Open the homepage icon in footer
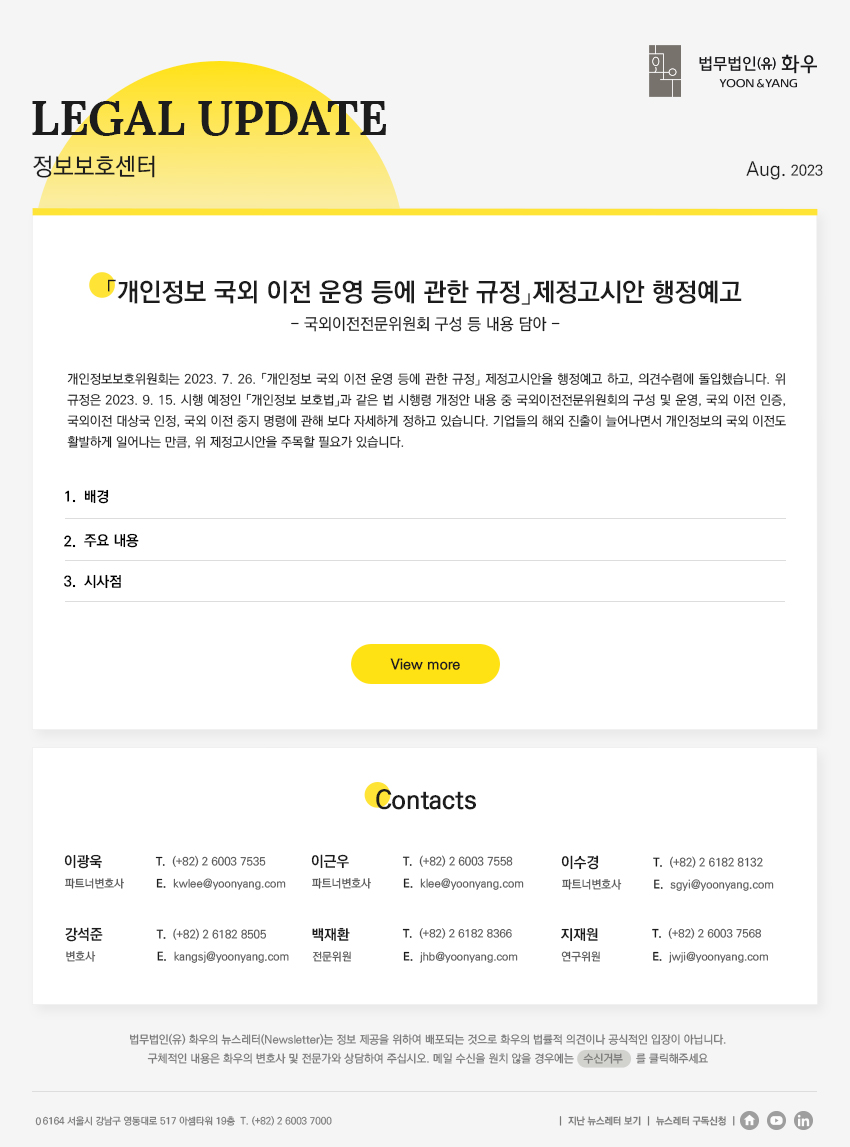This screenshot has height=1147, width=850. [x=750, y=1120]
